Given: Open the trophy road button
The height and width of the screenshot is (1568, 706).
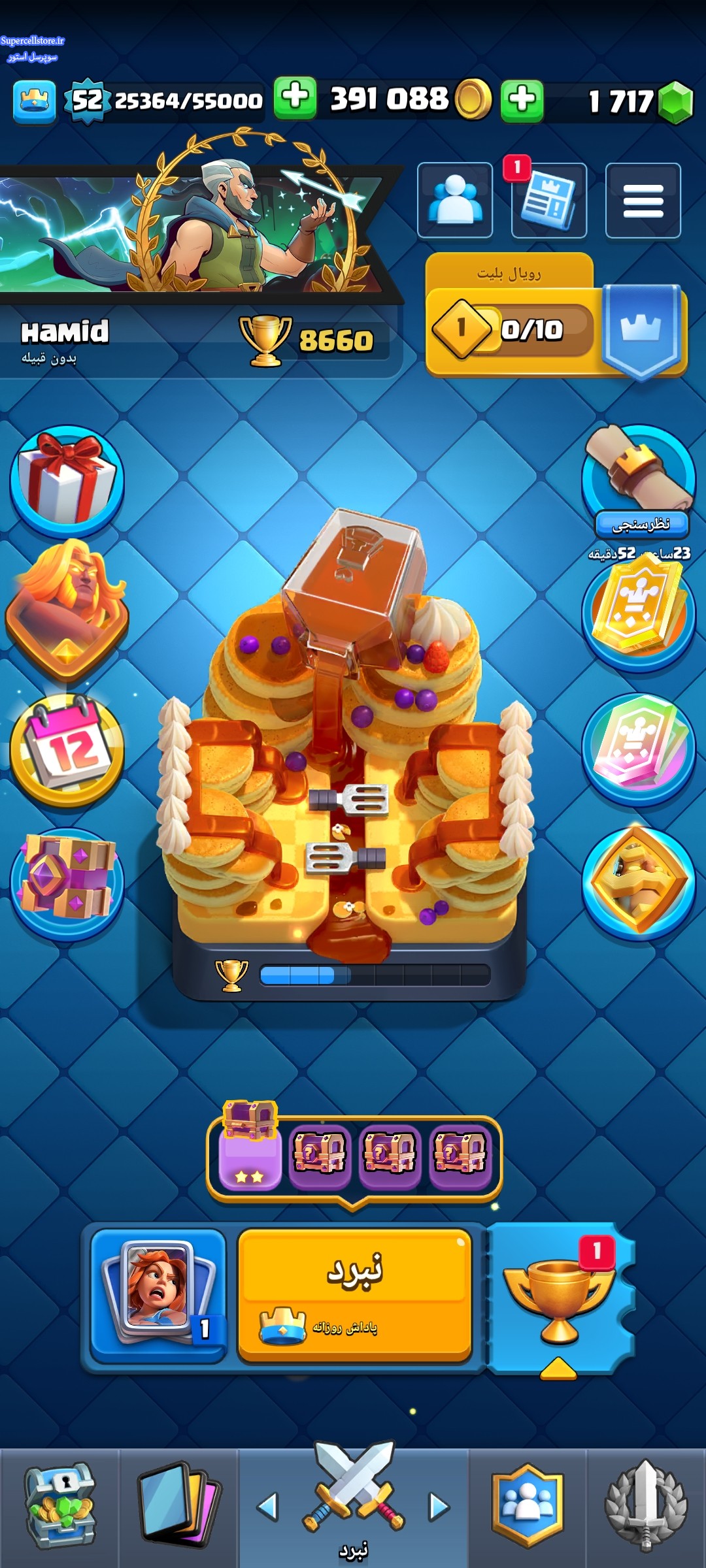Looking at the screenshot, I should click(x=560, y=1297).
